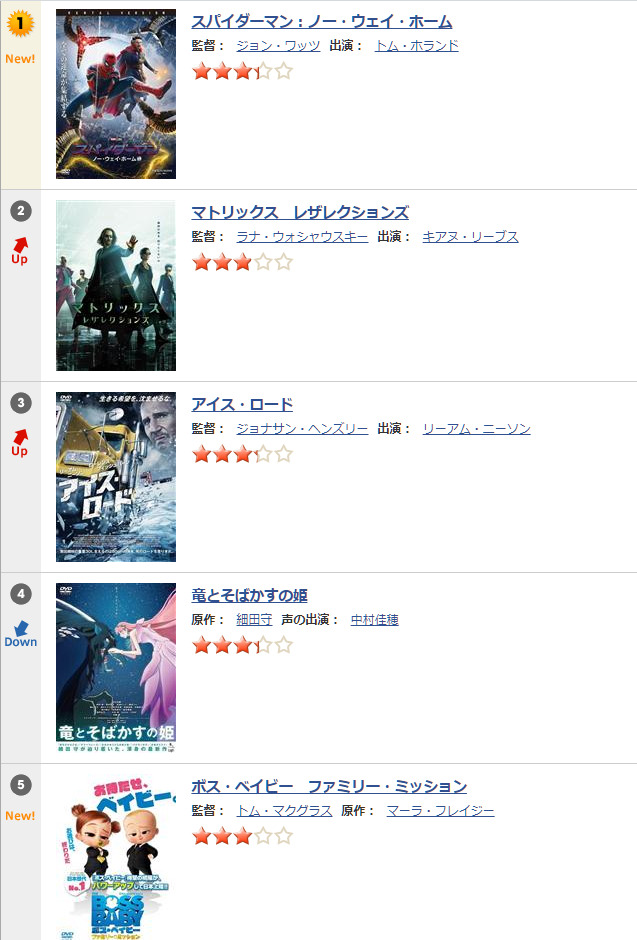Tap the 竜とそばかすの姫 cover image

(116, 668)
